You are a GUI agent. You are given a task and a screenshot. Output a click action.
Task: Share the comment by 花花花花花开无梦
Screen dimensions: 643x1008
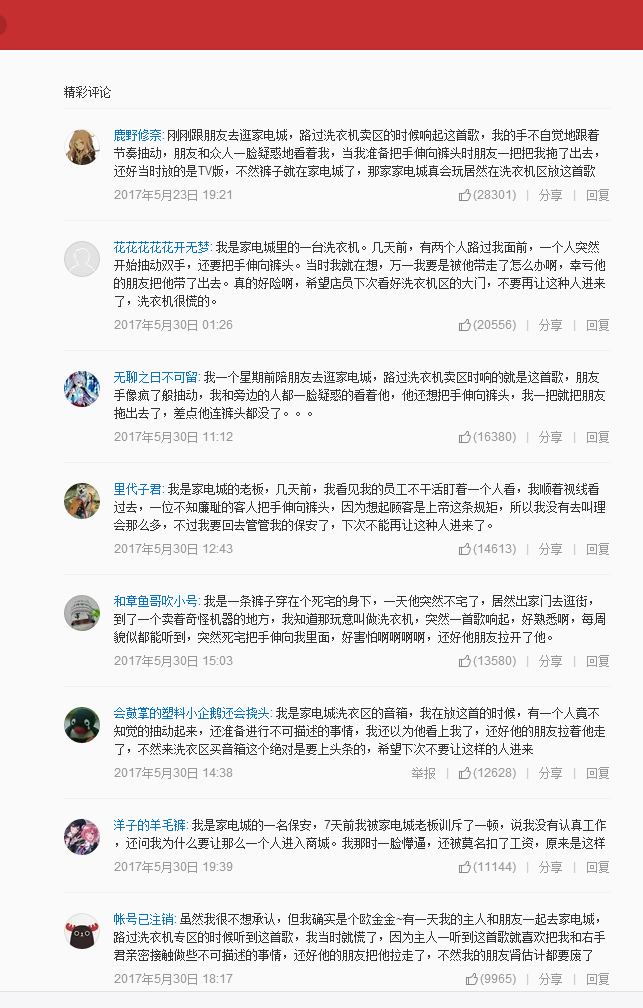point(550,325)
